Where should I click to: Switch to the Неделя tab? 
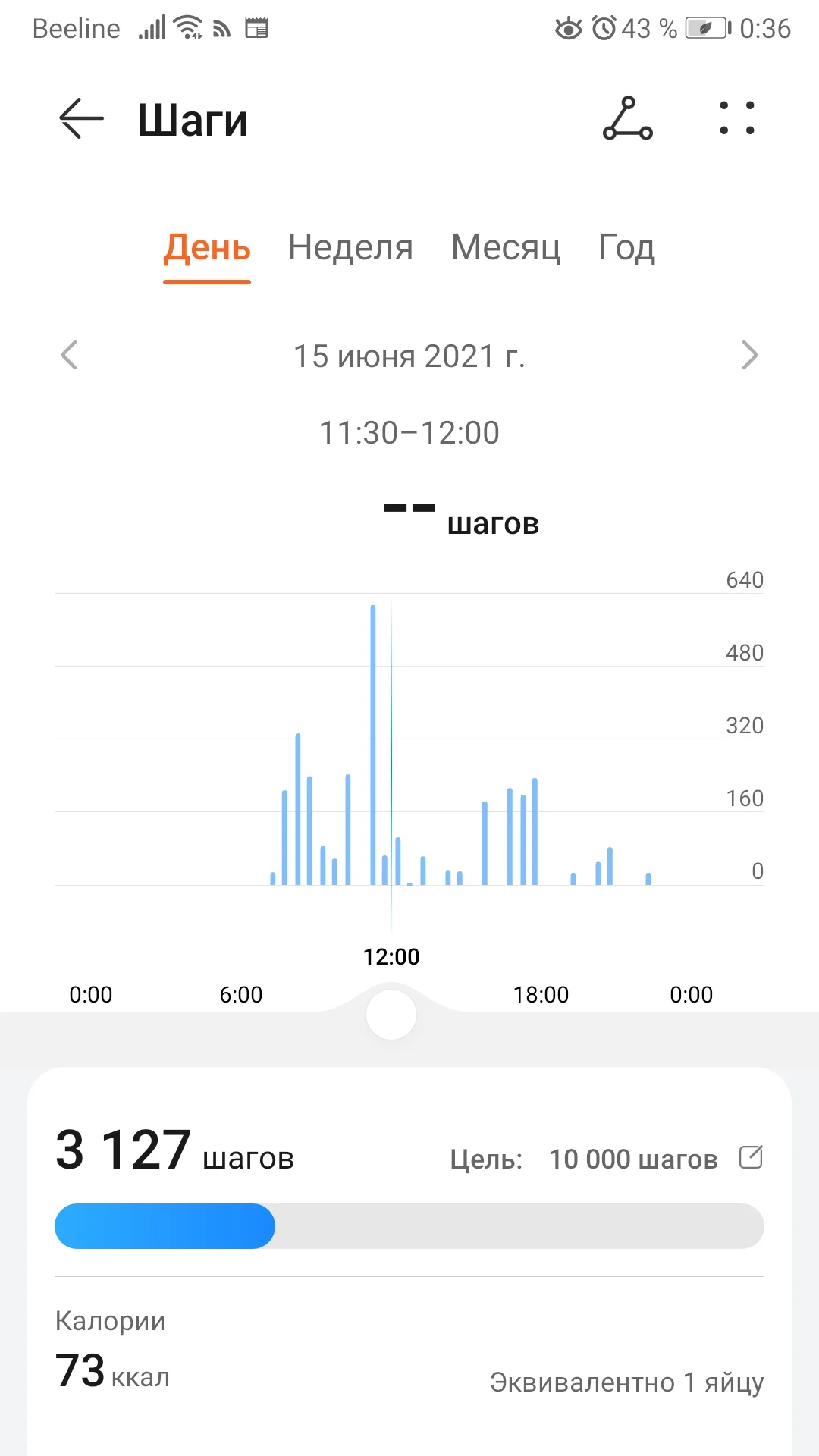[350, 248]
